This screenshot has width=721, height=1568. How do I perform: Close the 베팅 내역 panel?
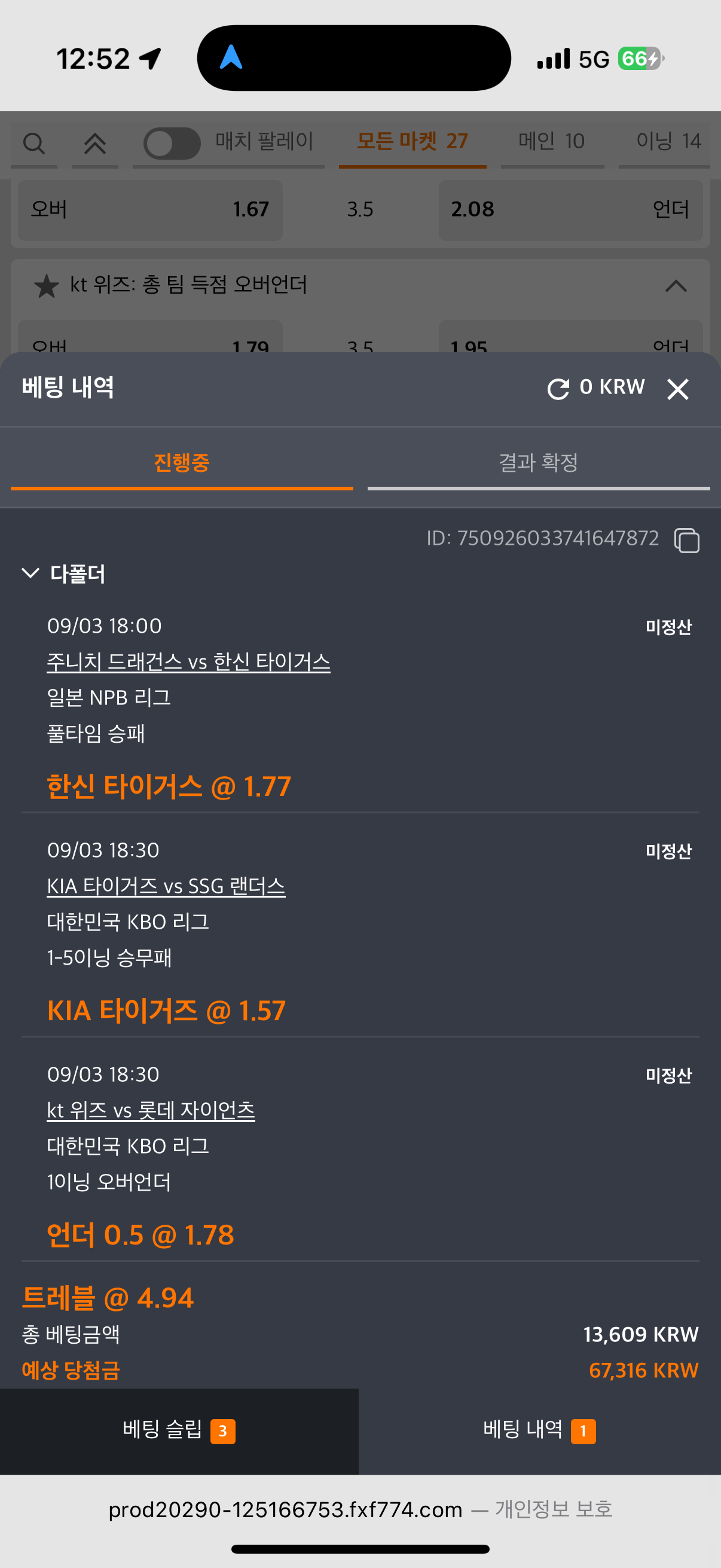[x=677, y=389]
